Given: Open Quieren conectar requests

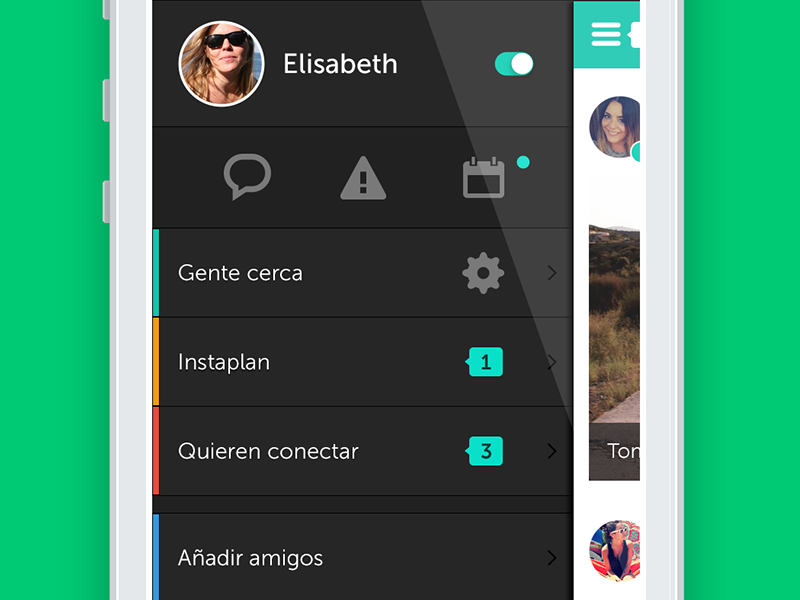Looking at the screenshot, I should click(x=300, y=451).
